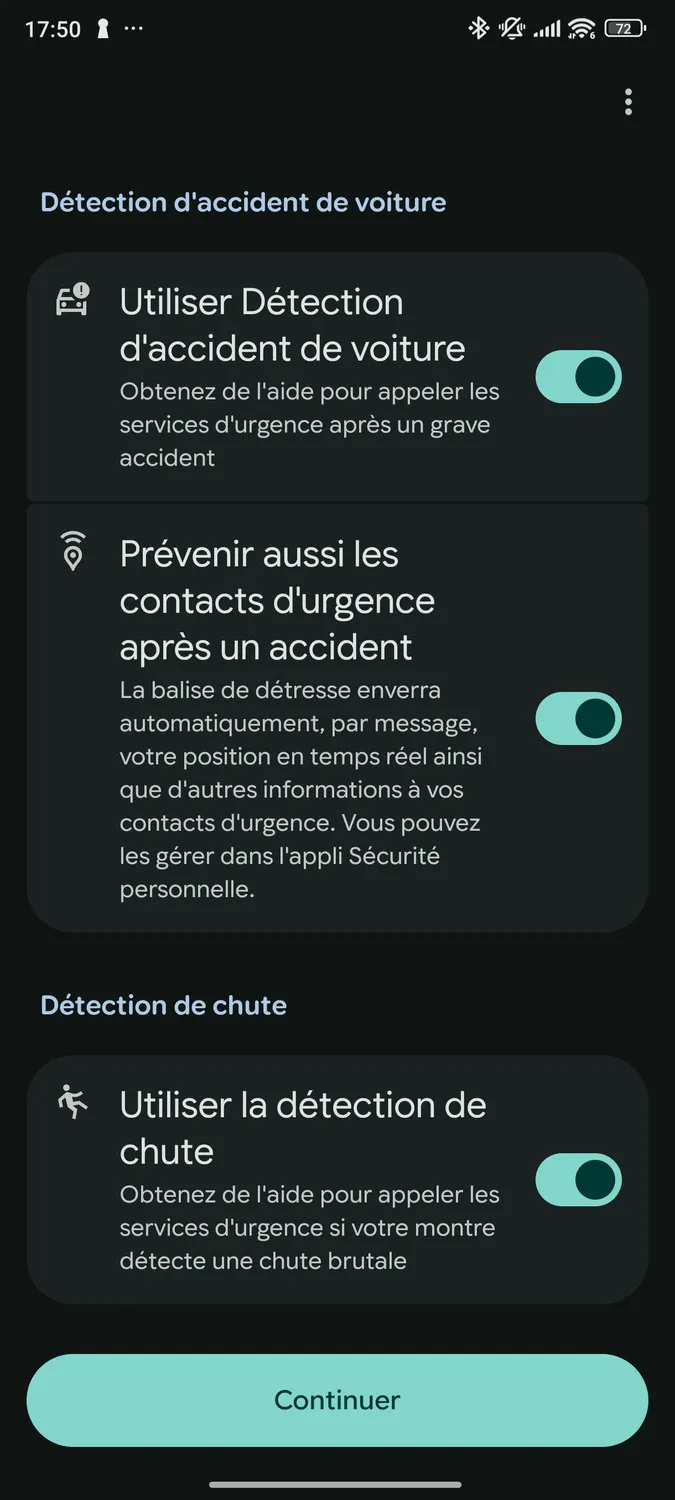Turn off alerting emergency contacts after an accident

[x=578, y=719]
